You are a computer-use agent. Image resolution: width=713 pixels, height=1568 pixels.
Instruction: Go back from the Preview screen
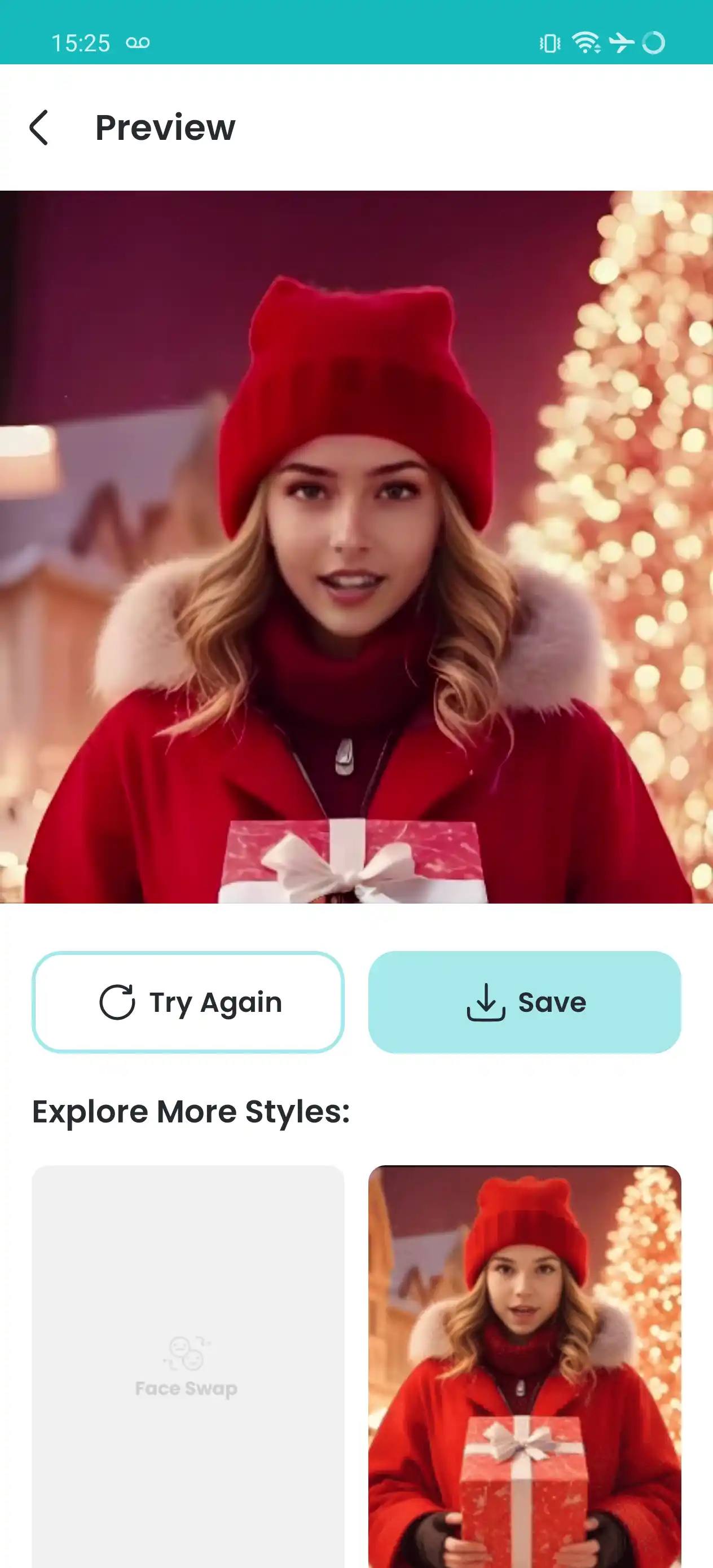pos(39,128)
